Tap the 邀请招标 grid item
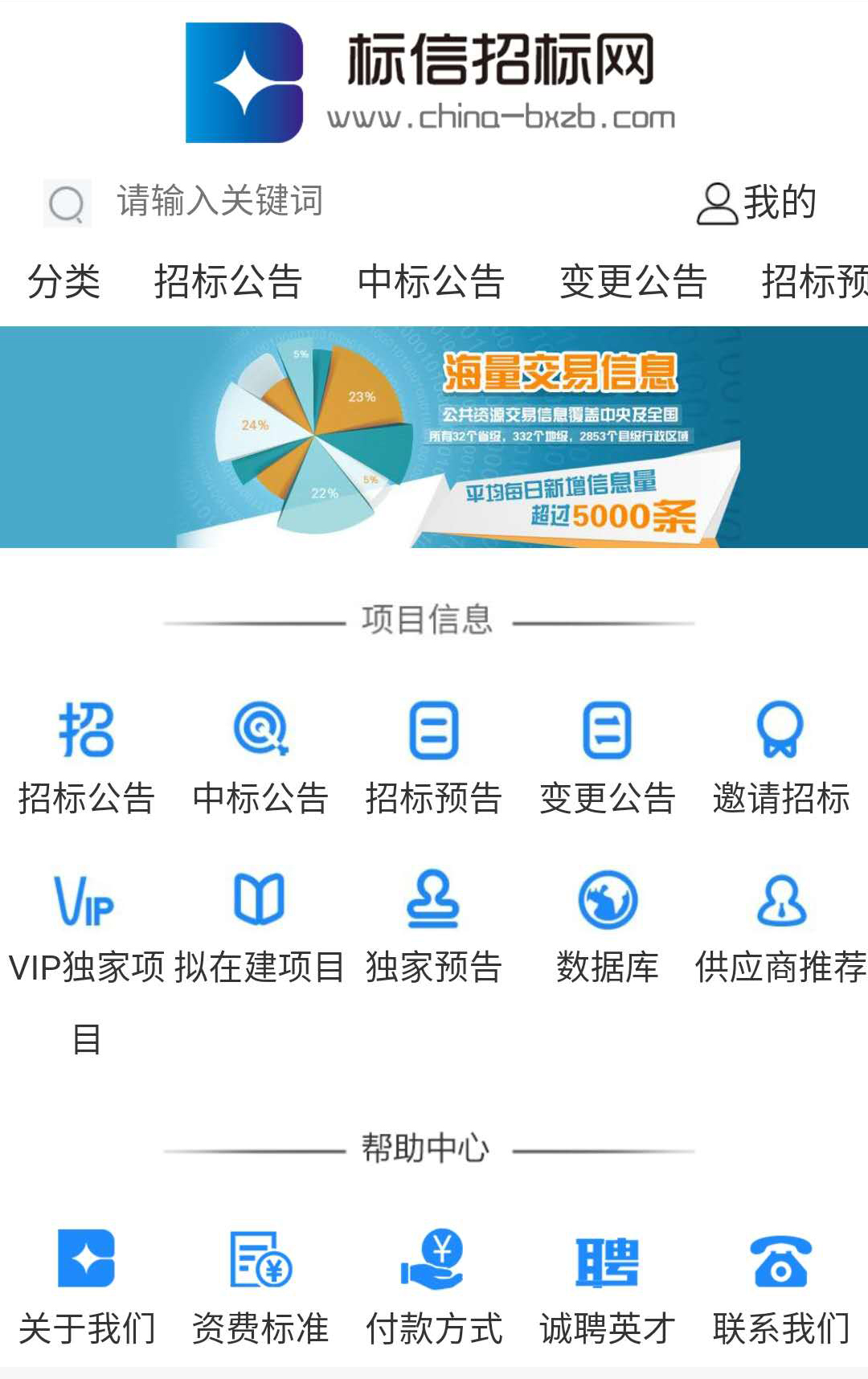 pos(780,757)
